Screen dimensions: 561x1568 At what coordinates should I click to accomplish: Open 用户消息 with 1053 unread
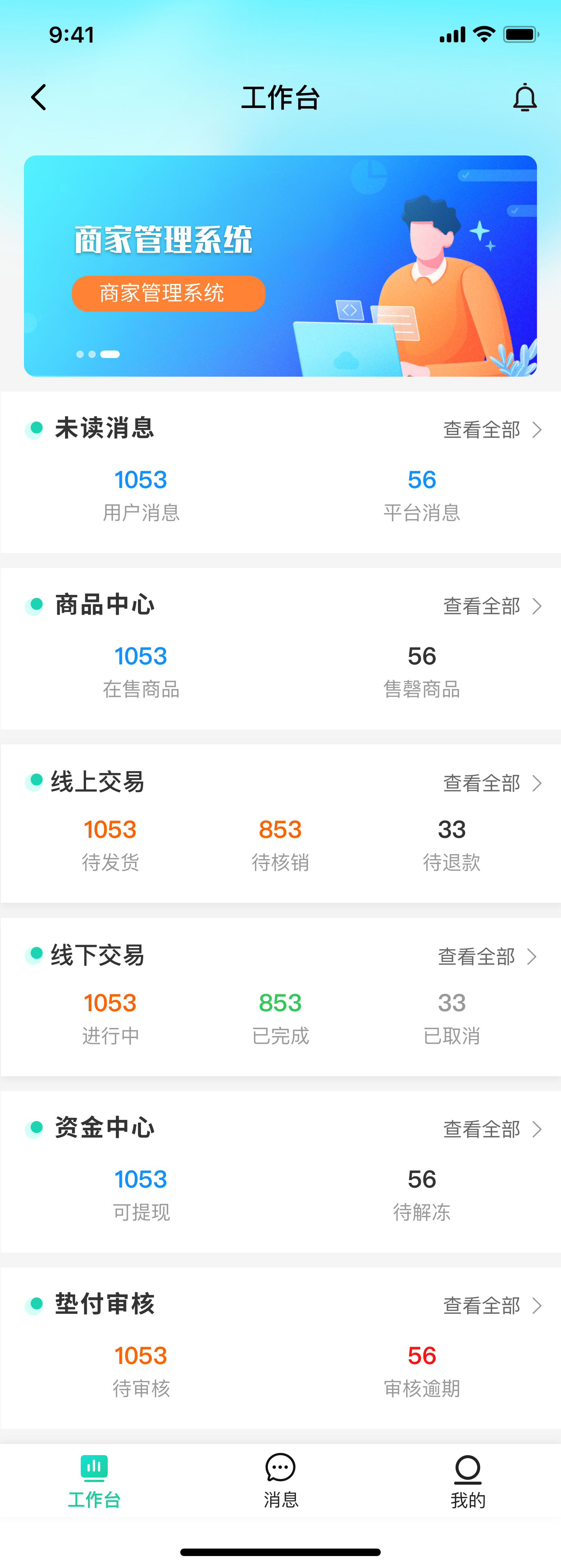pyautogui.click(x=141, y=494)
